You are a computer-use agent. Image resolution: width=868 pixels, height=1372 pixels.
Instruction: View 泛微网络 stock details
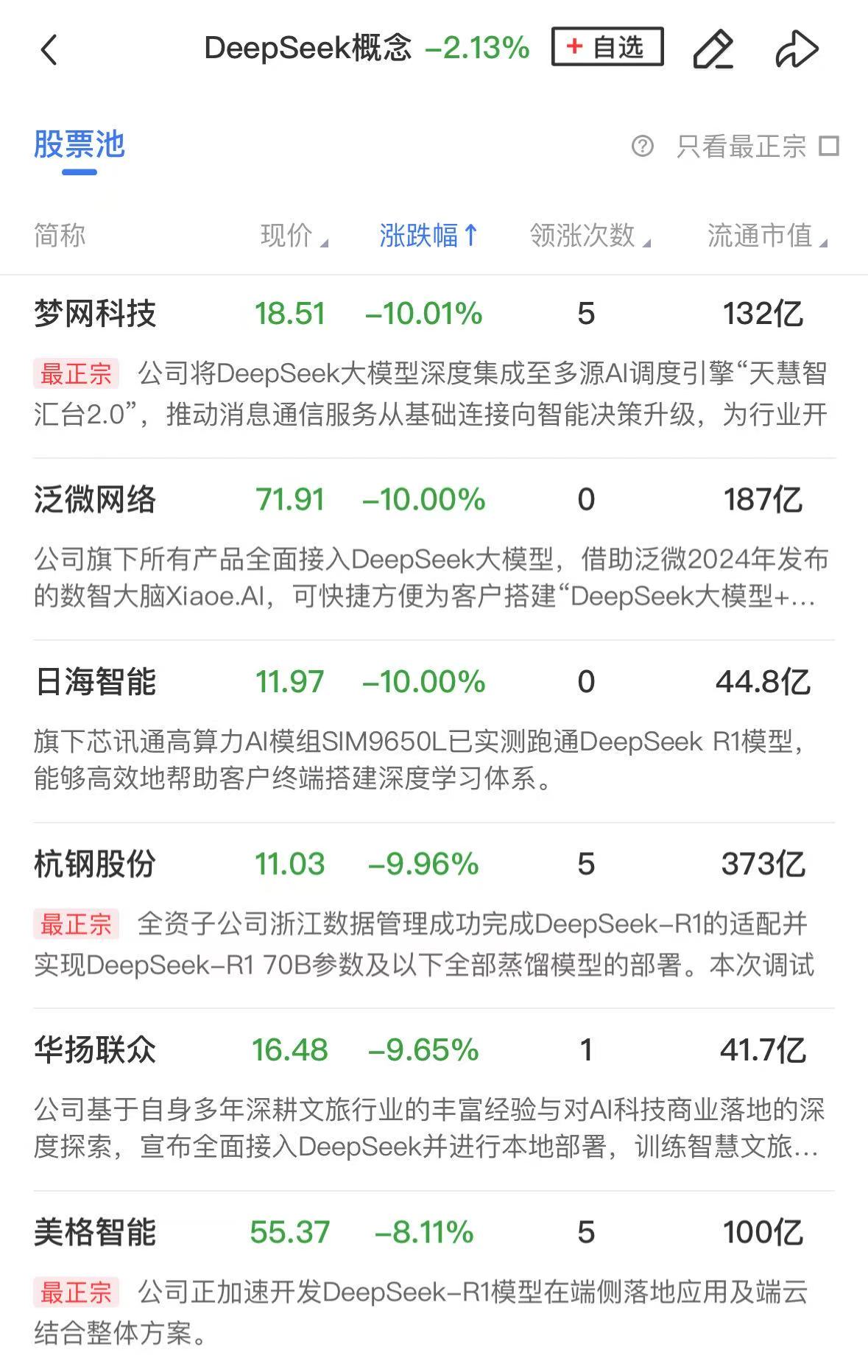click(x=95, y=500)
